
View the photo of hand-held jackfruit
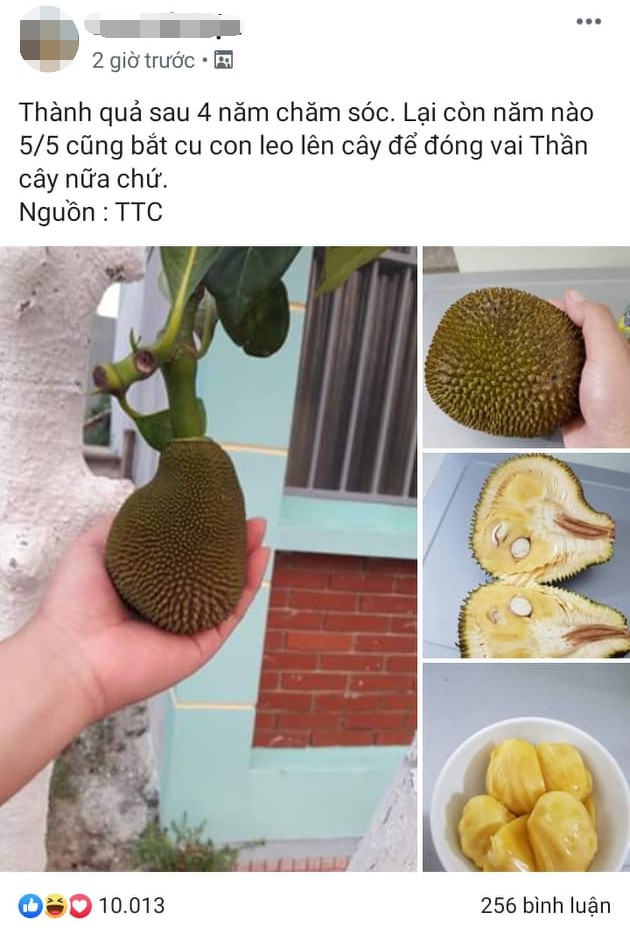pos(525,347)
